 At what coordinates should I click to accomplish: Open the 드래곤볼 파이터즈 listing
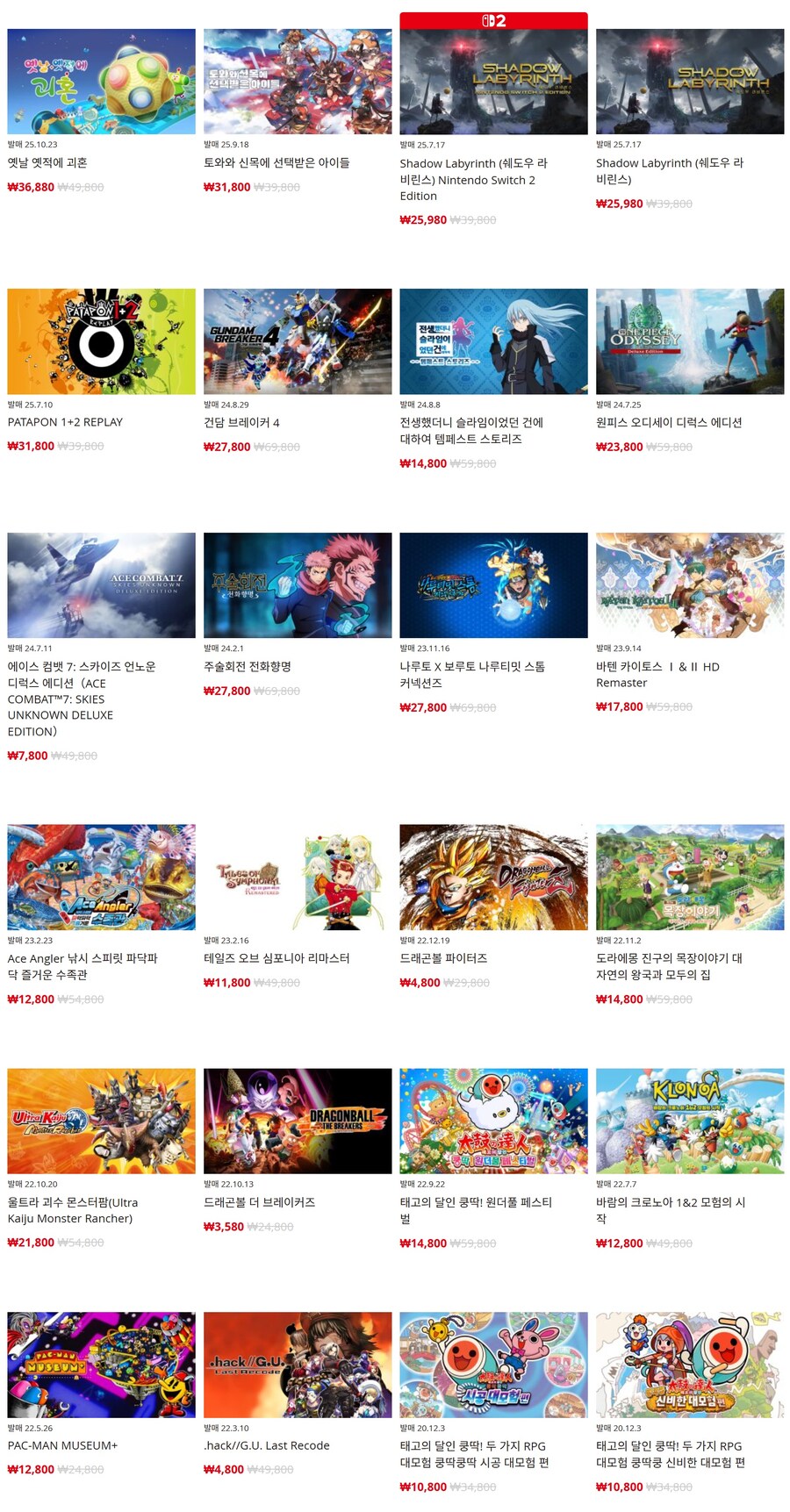(x=493, y=877)
